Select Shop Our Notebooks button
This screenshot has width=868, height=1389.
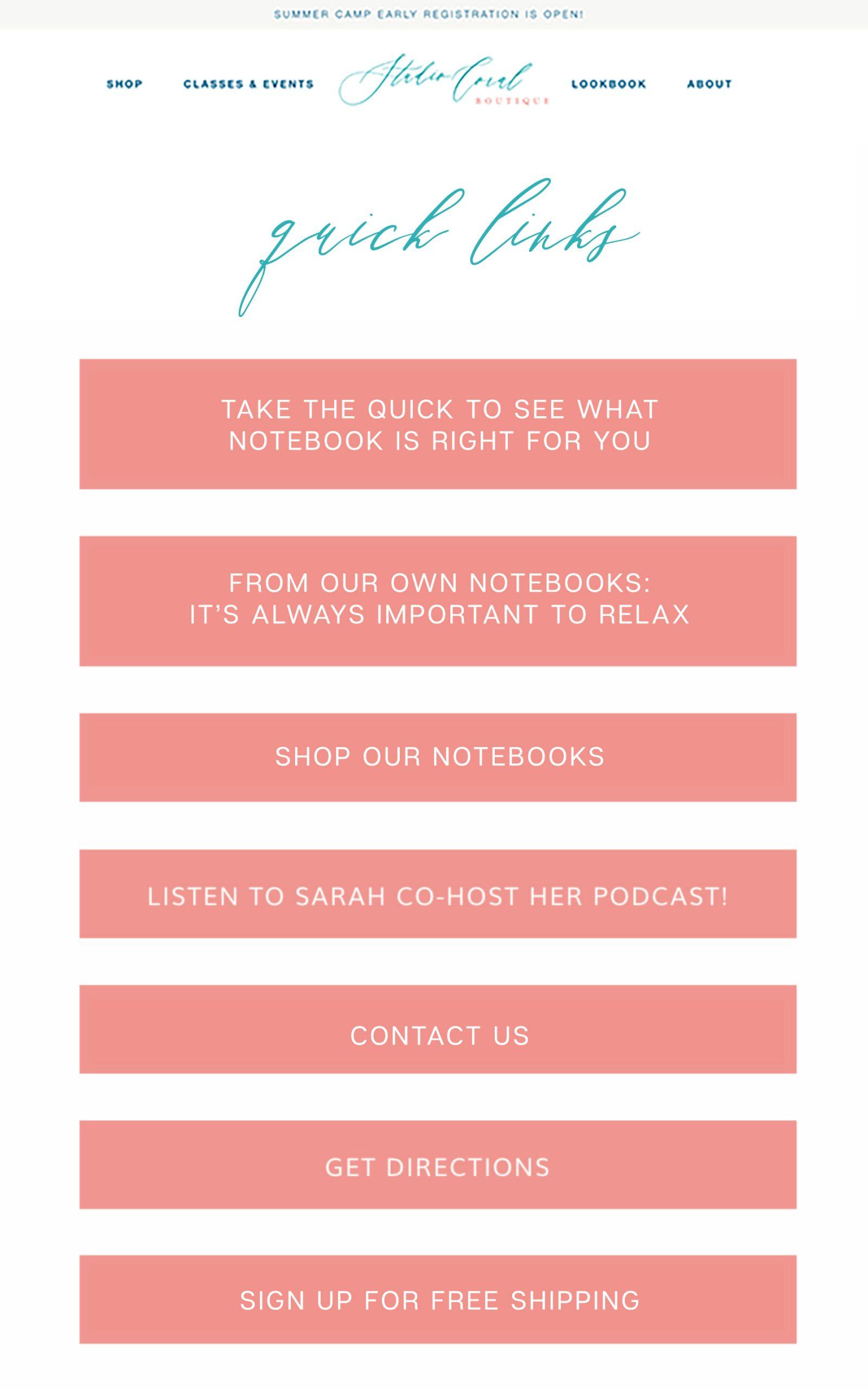[437, 757]
